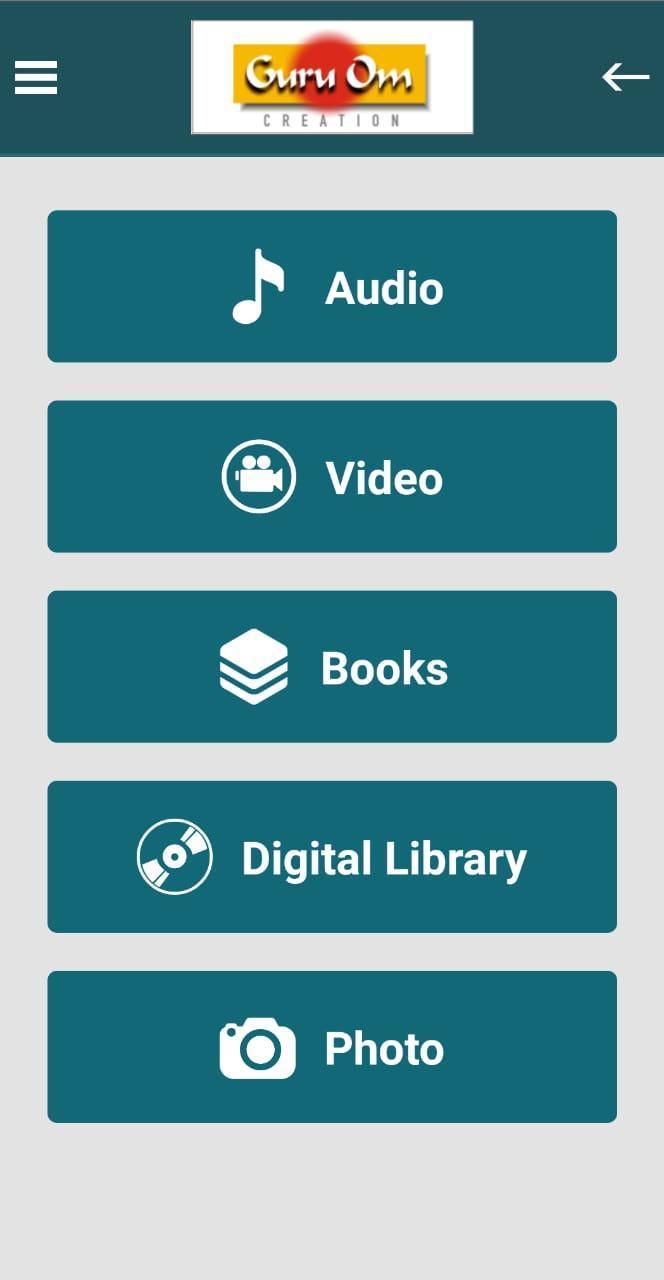This screenshot has width=664, height=1280.
Task: Open the hamburger drawer menu
Action: (36, 77)
